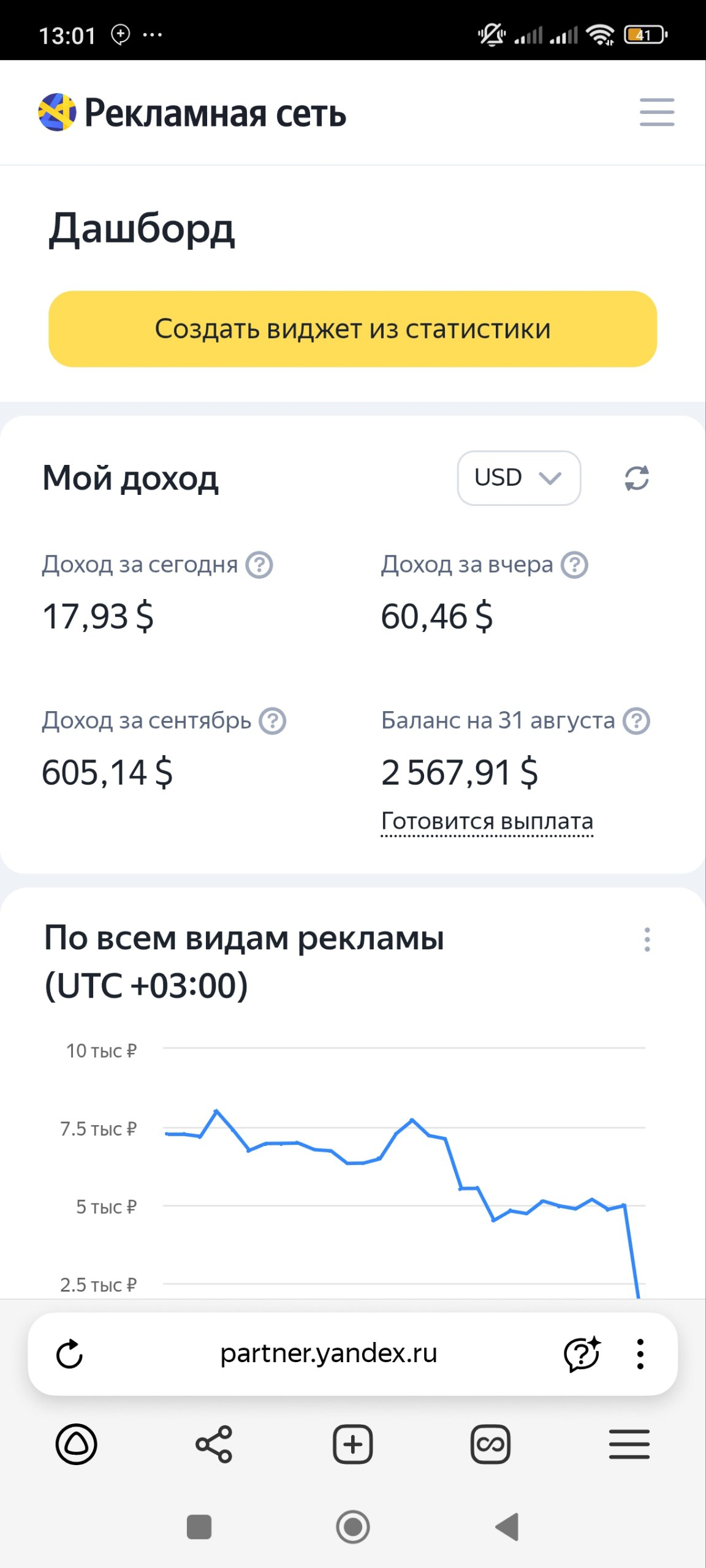The width and height of the screenshot is (706, 1568).
Task: Show help for "Доход за сентябрь"
Action: tap(273, 721)
